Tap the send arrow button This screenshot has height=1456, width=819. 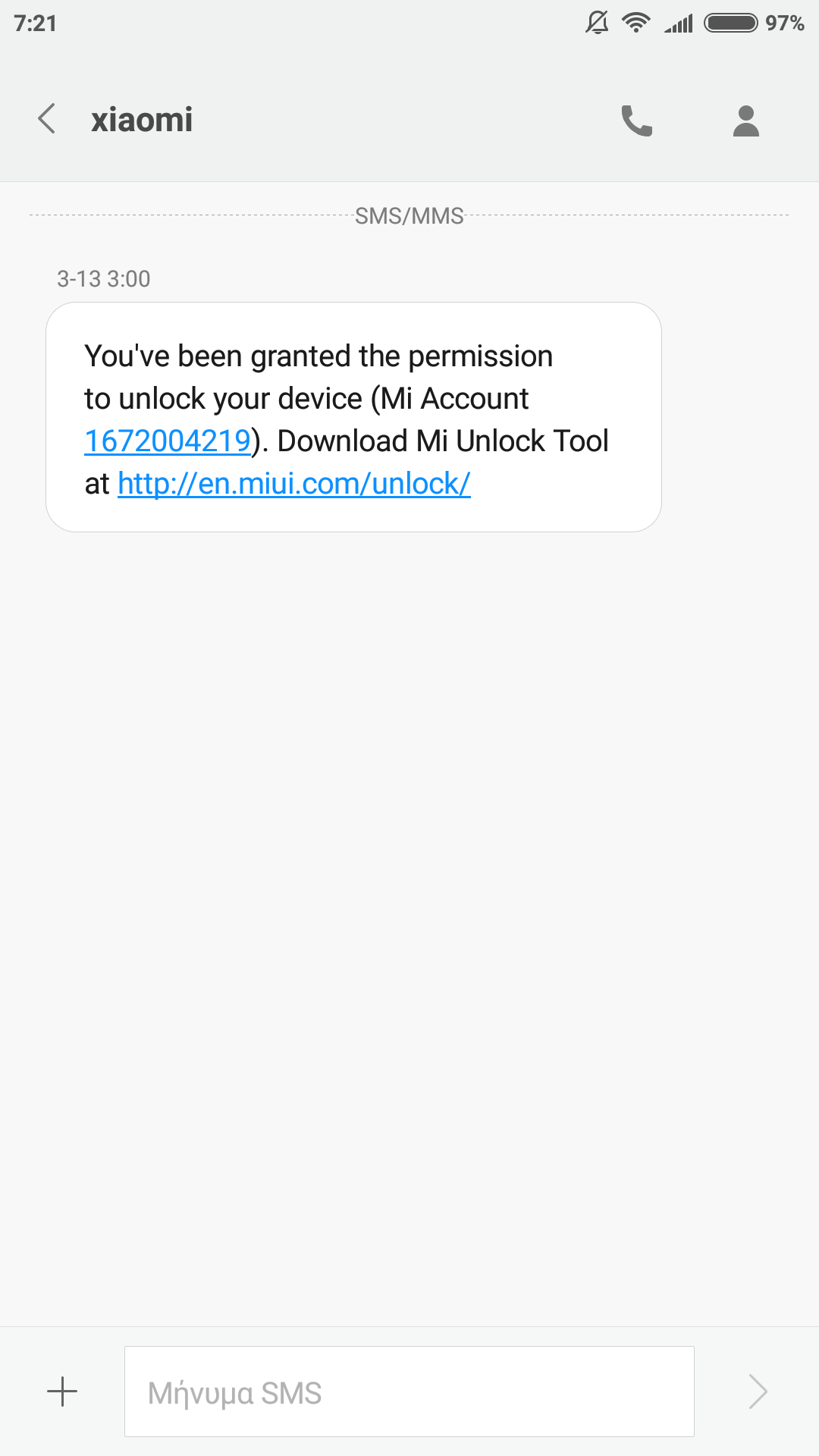[x=758, y=1392]
